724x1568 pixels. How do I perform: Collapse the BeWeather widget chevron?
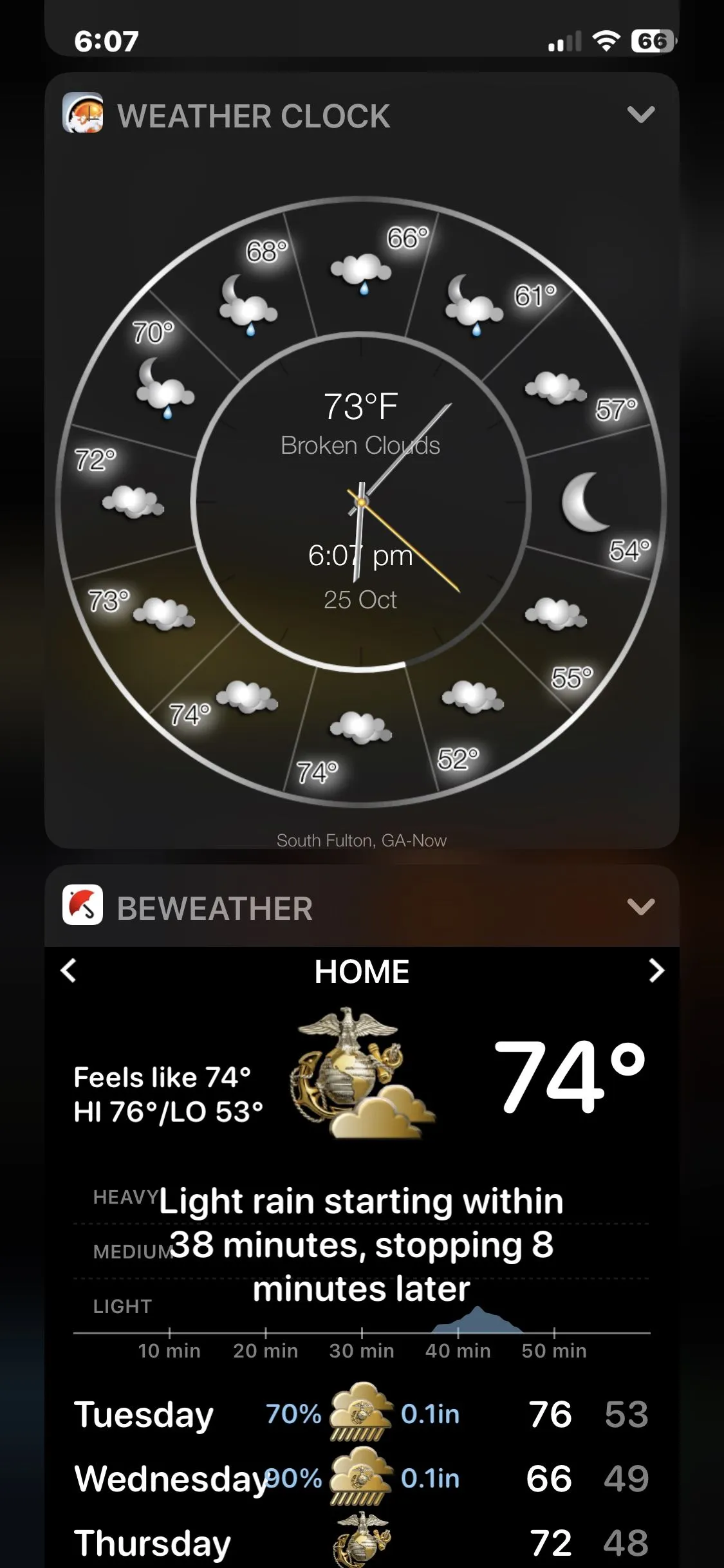click(x=640, y=907)
